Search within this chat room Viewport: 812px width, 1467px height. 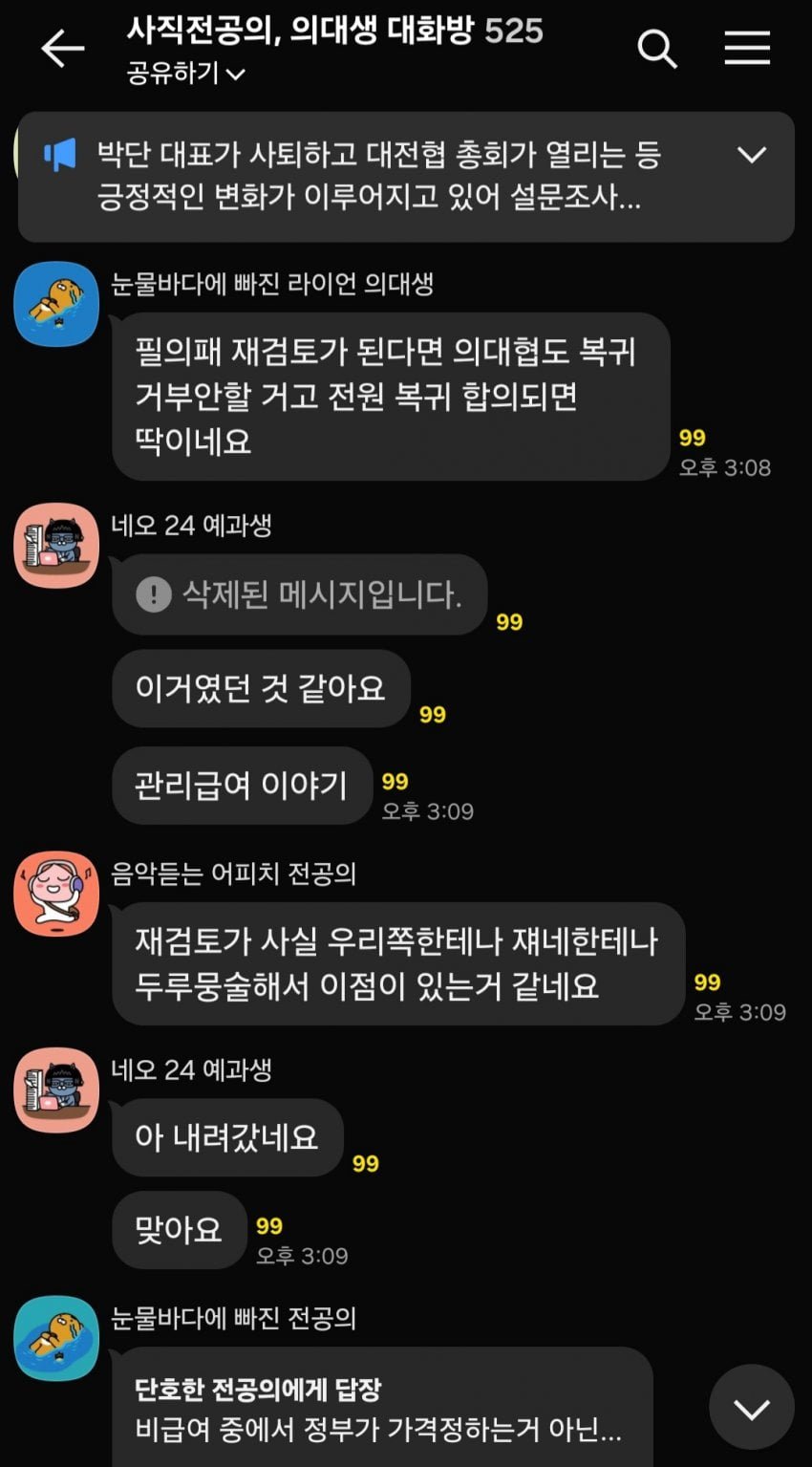point(656,48)
